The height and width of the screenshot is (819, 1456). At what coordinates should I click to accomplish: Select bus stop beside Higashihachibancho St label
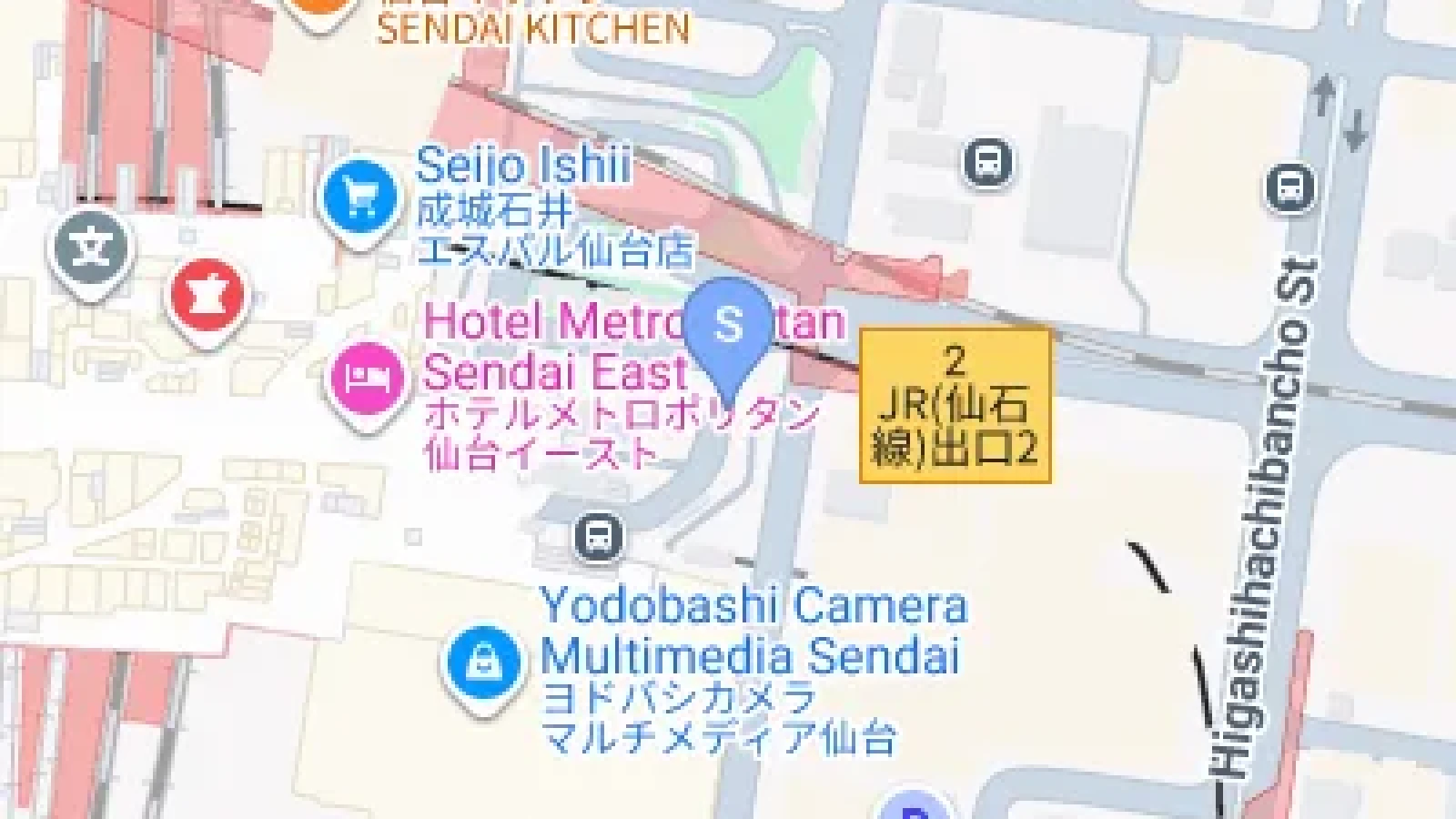1290,187
